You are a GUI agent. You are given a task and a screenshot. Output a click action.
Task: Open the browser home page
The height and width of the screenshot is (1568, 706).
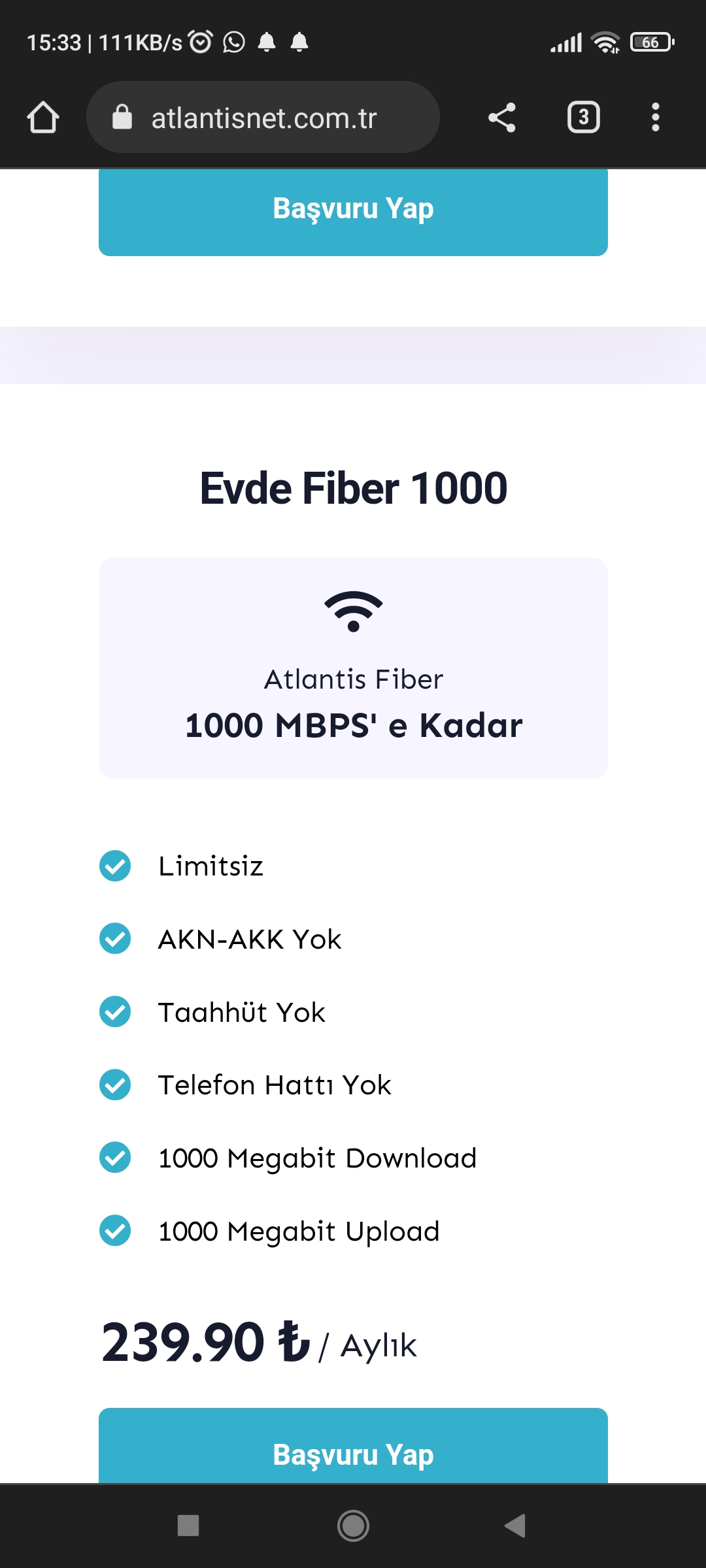(x=43, y=118)
